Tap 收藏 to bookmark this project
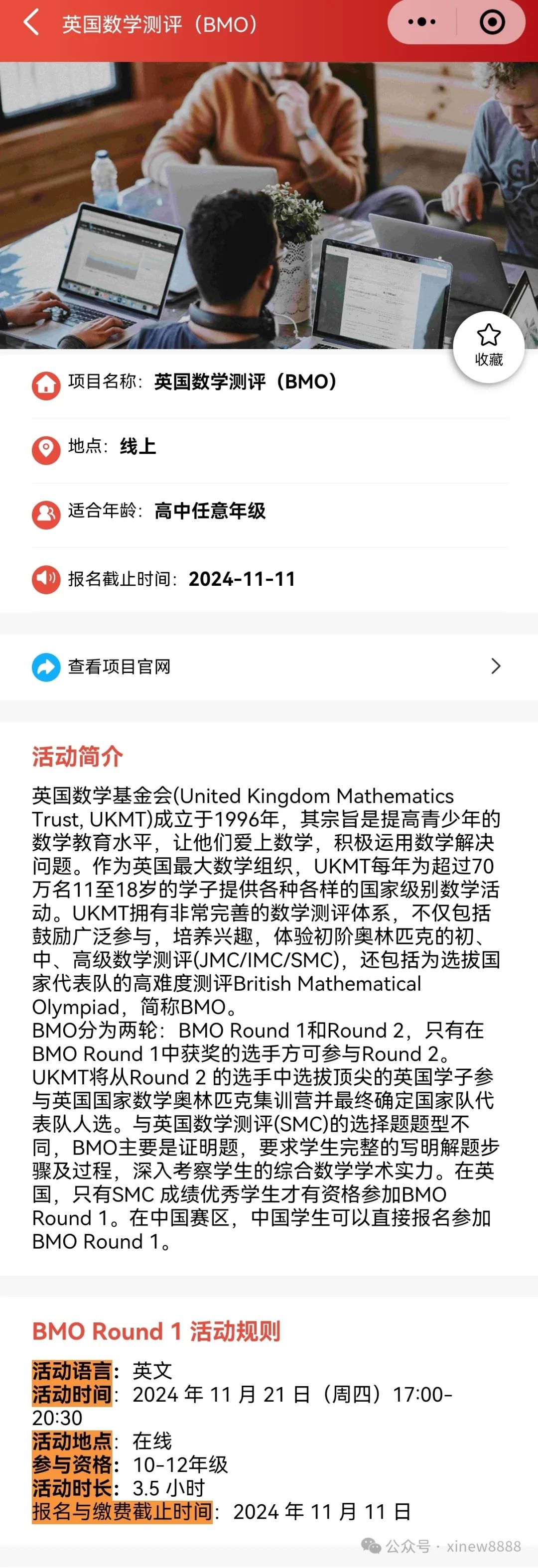This screenshot has height=1568, width=538. click(x=489, y=346)
